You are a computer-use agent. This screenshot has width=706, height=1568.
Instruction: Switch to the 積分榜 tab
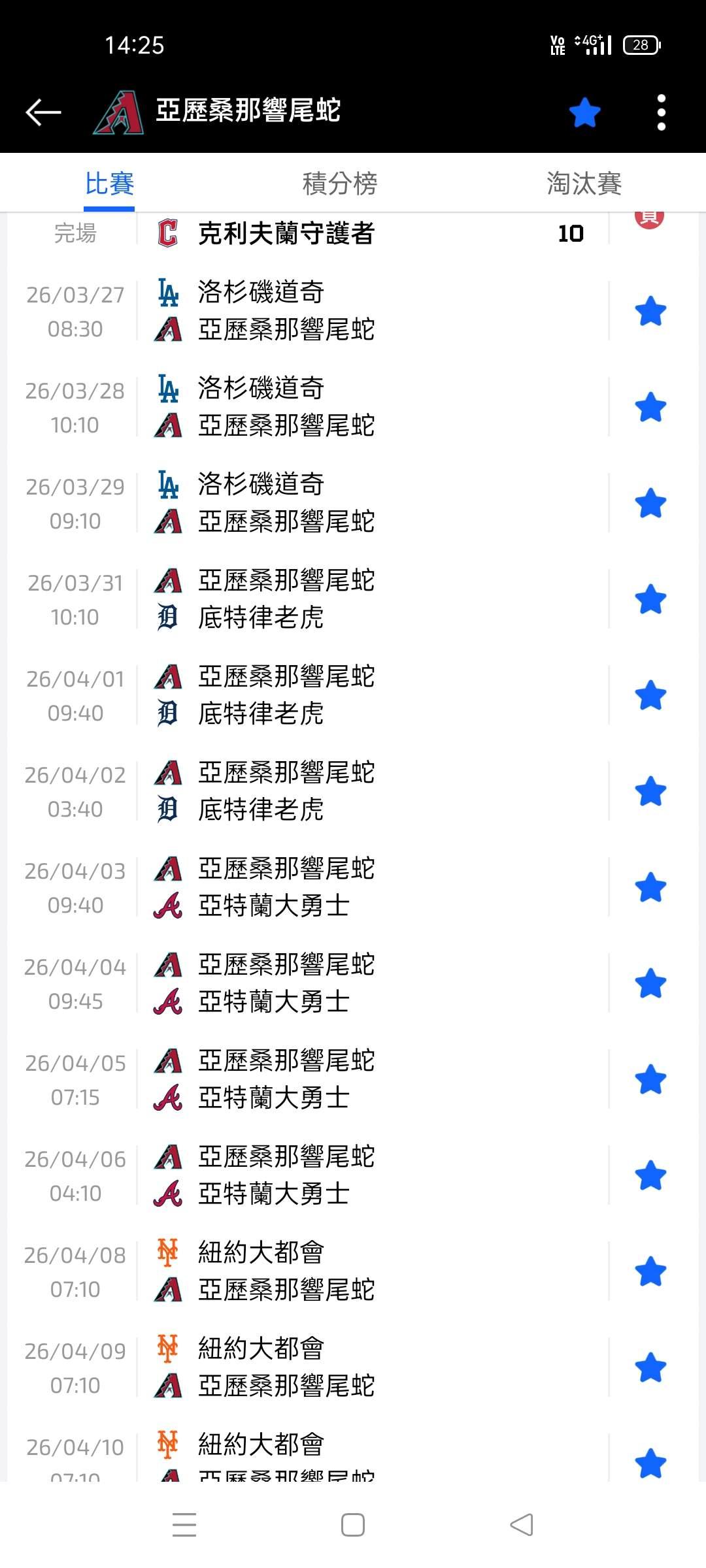(340, 184)
